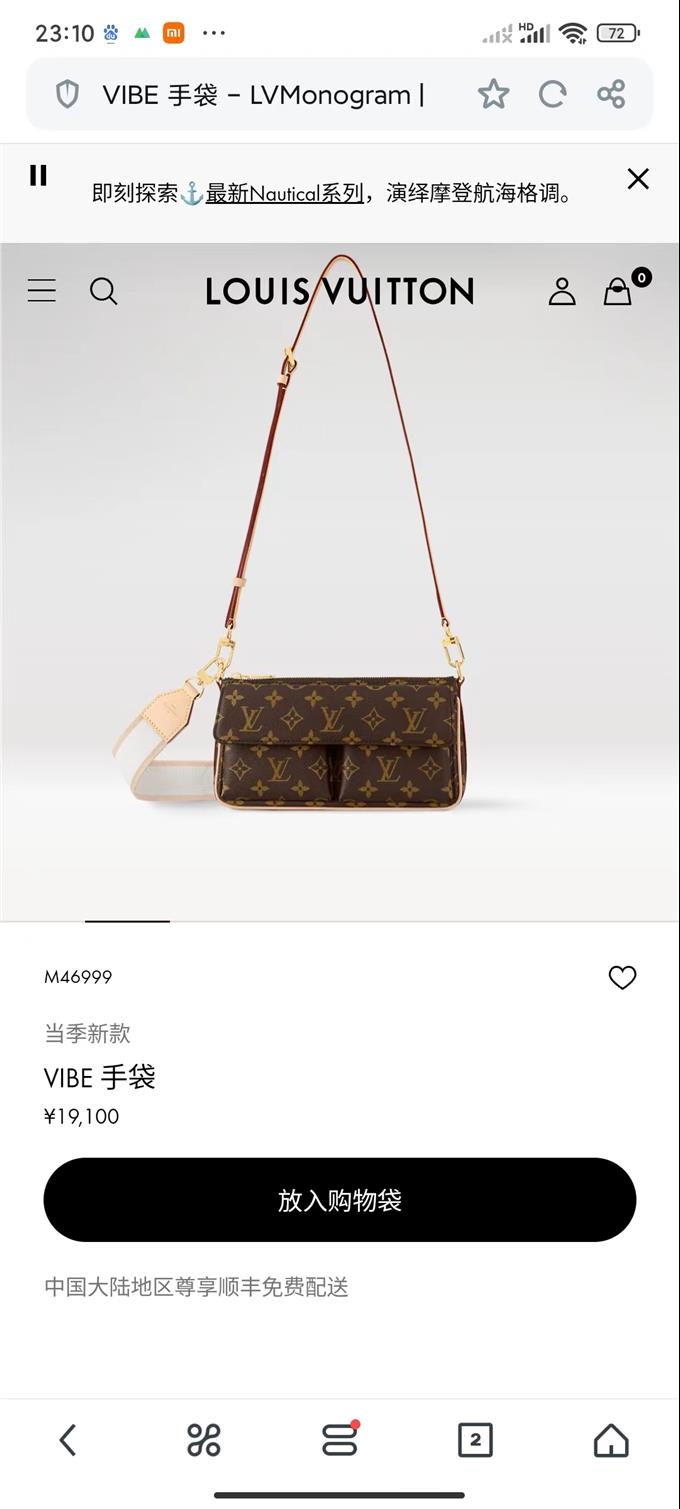The width and height of the screenshot is (680, 1509).
Task: View the shopping bag
Action: tap(618, 291)
